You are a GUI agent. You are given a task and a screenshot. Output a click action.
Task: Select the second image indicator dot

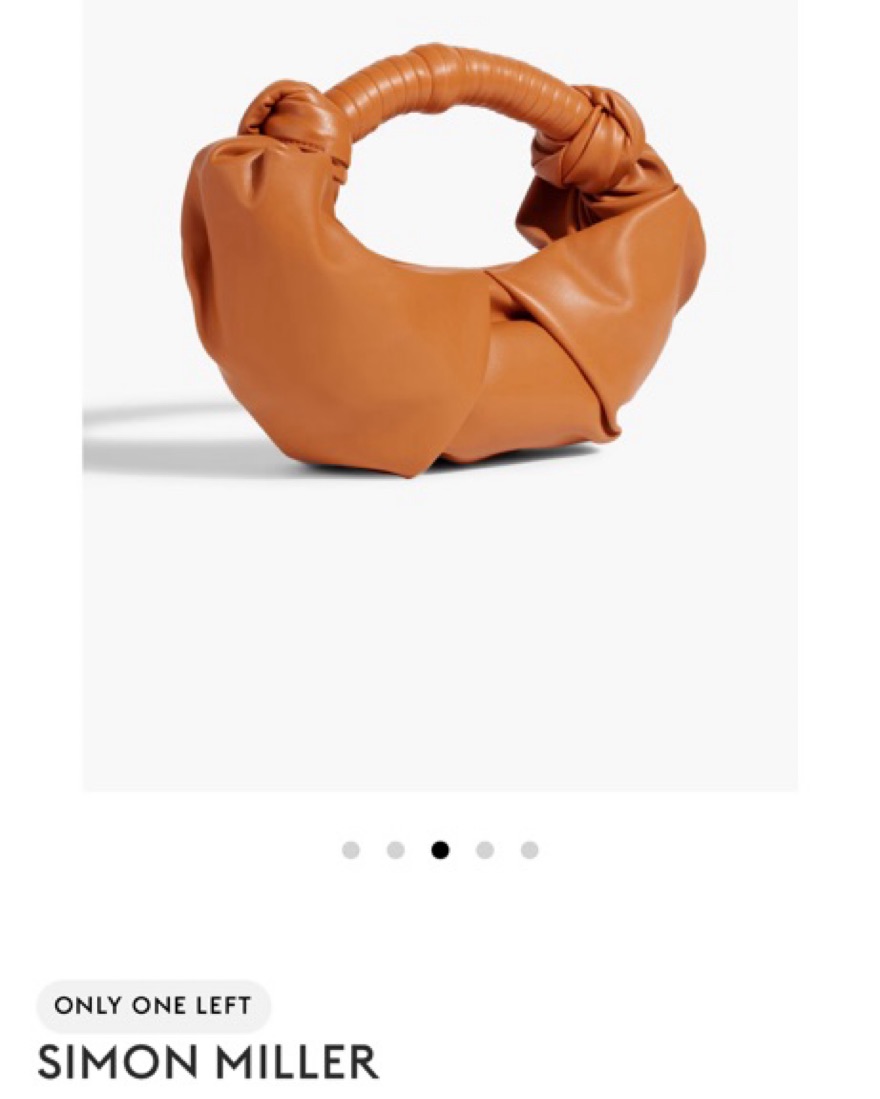pyautogui.click(x=396, y=850)
